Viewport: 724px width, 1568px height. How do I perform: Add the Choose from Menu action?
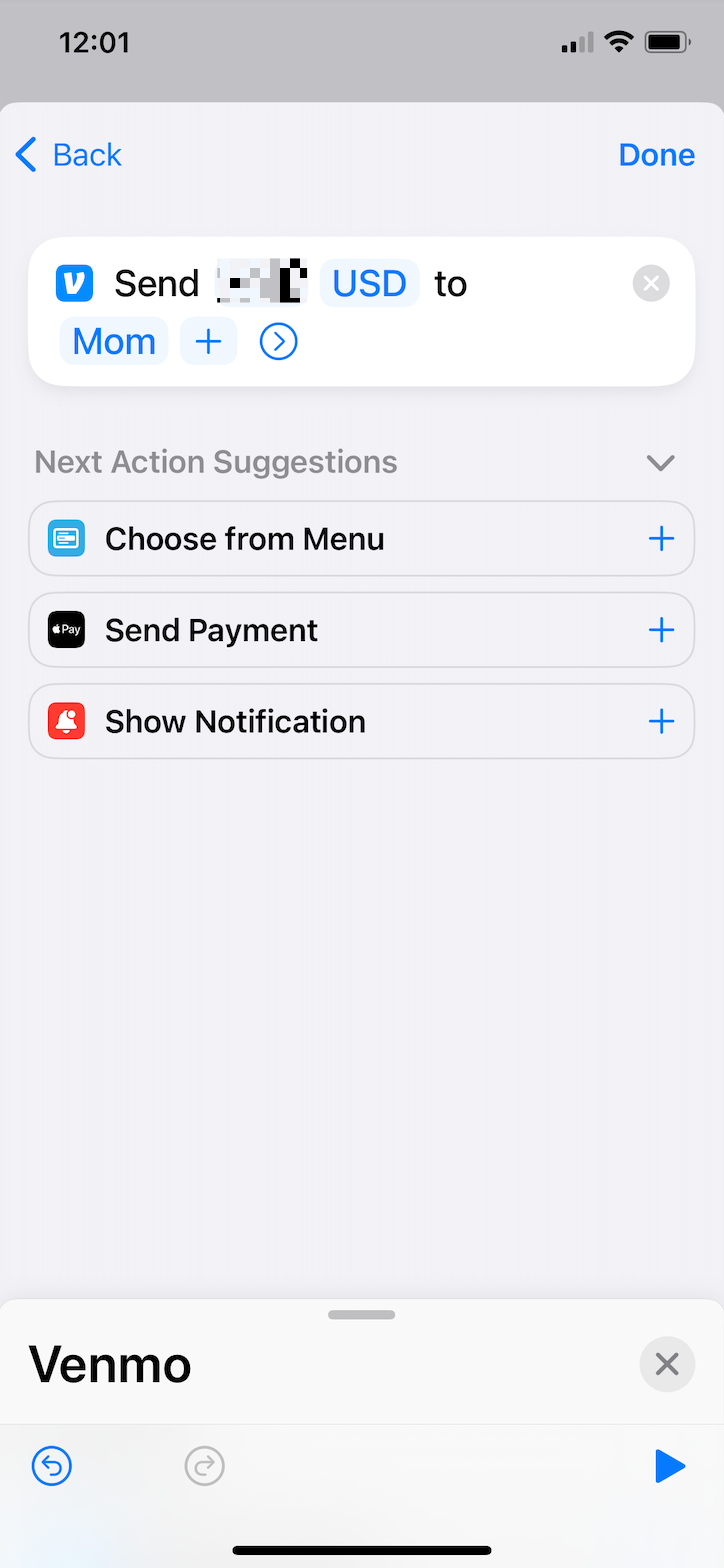(x=661, y=539)
